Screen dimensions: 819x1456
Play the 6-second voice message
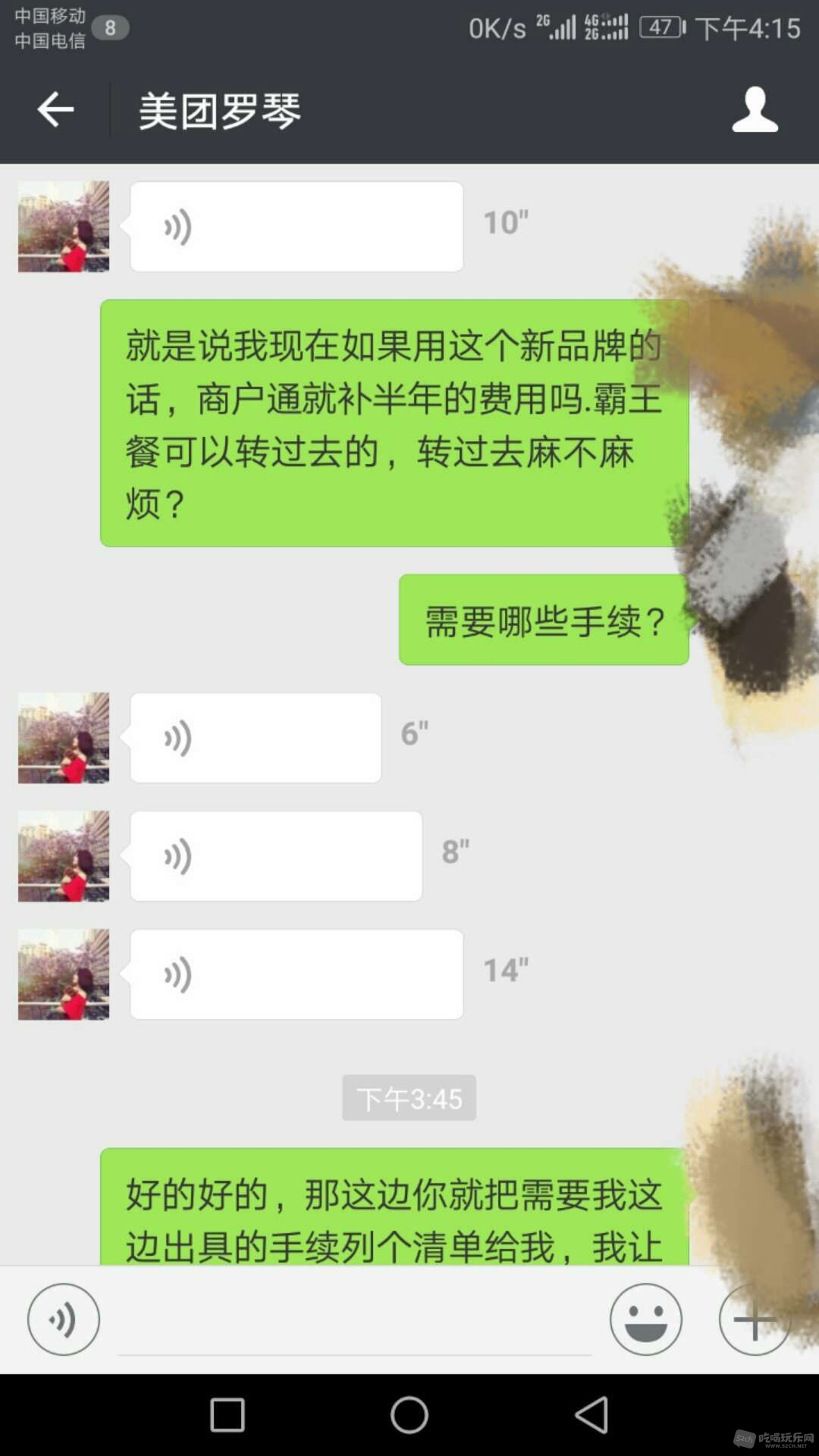click(256, 738)
